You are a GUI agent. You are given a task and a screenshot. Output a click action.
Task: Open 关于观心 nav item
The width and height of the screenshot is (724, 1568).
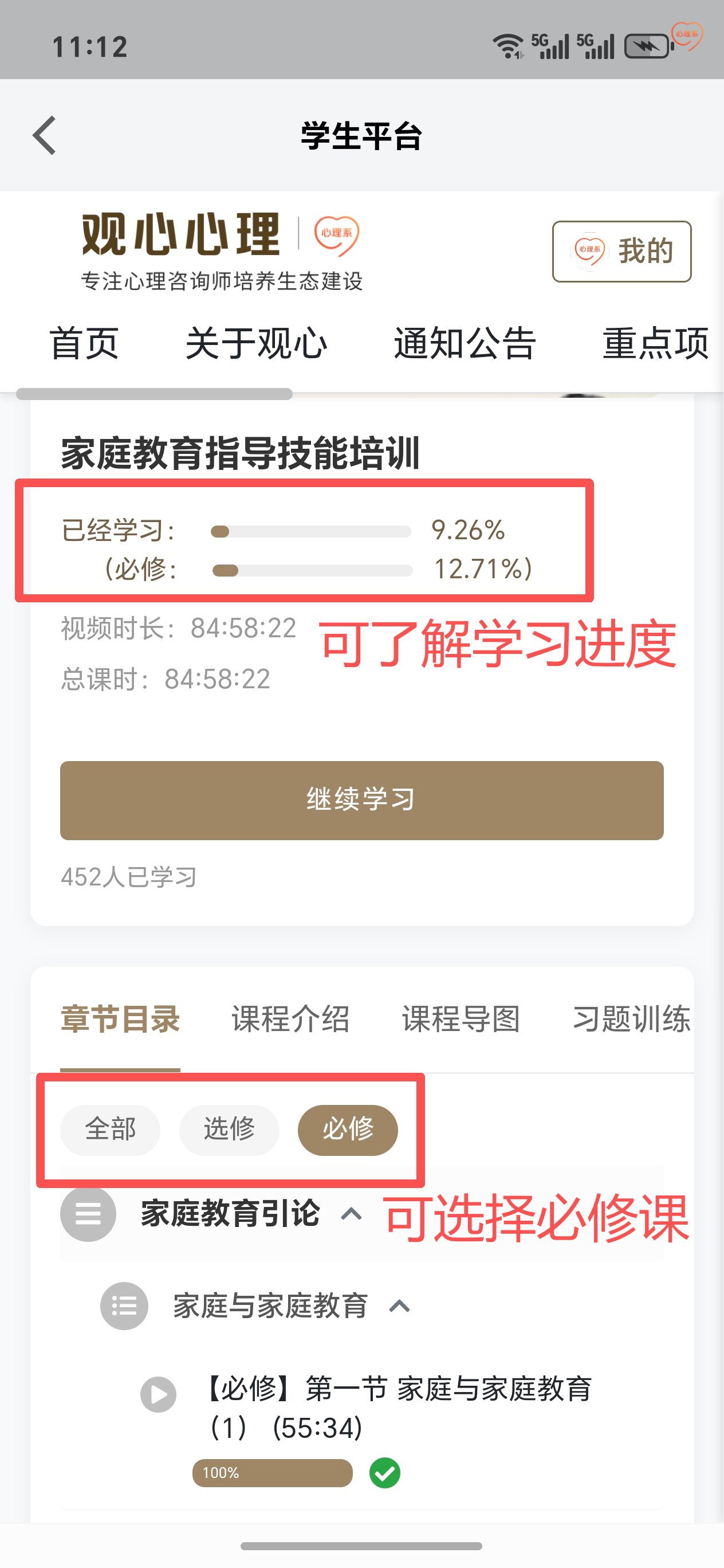coord(256,343)
